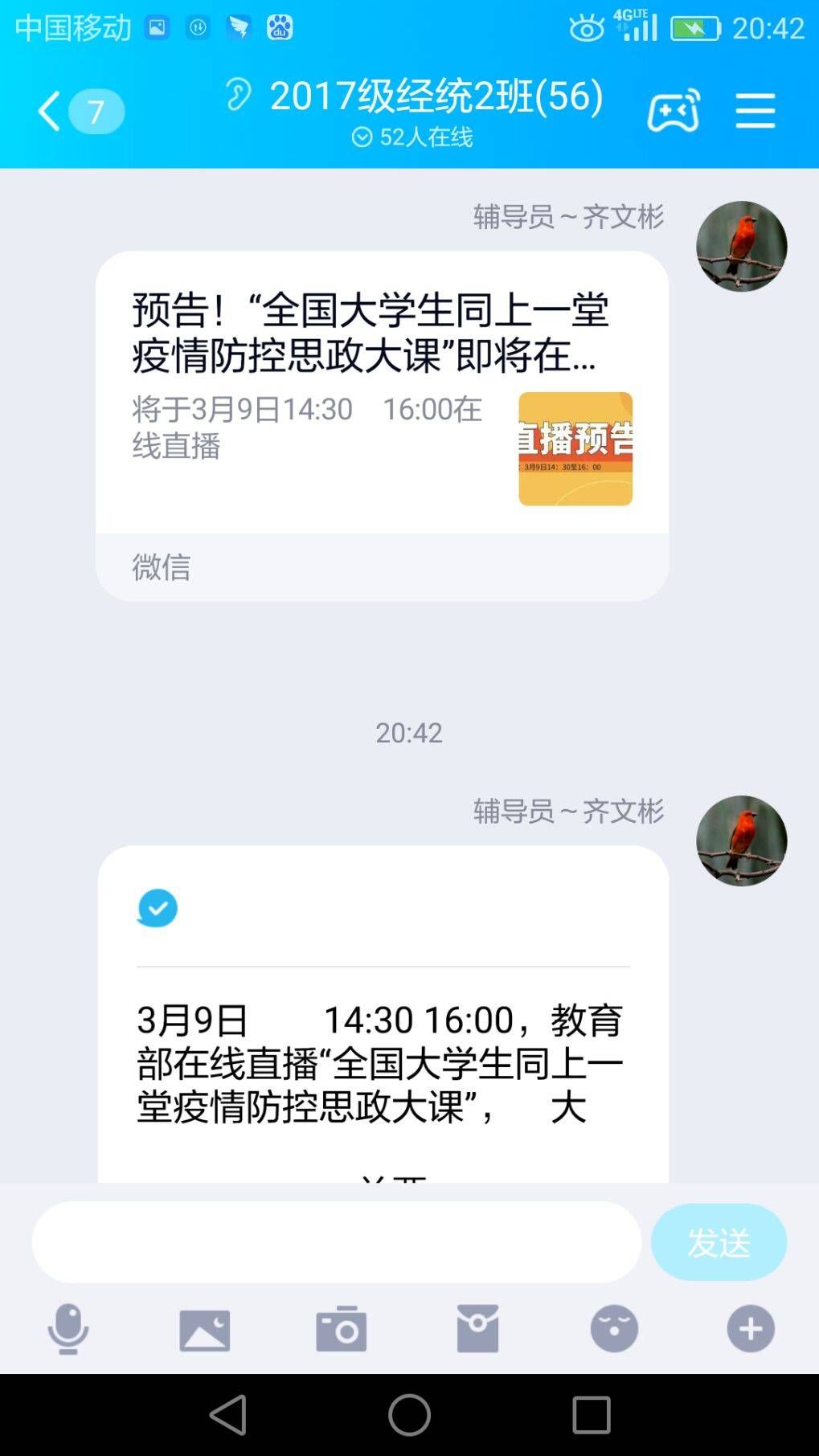Tap the 发送 send button
The width and height of the screenshot is (819, 1456).
coord(719,1242)
